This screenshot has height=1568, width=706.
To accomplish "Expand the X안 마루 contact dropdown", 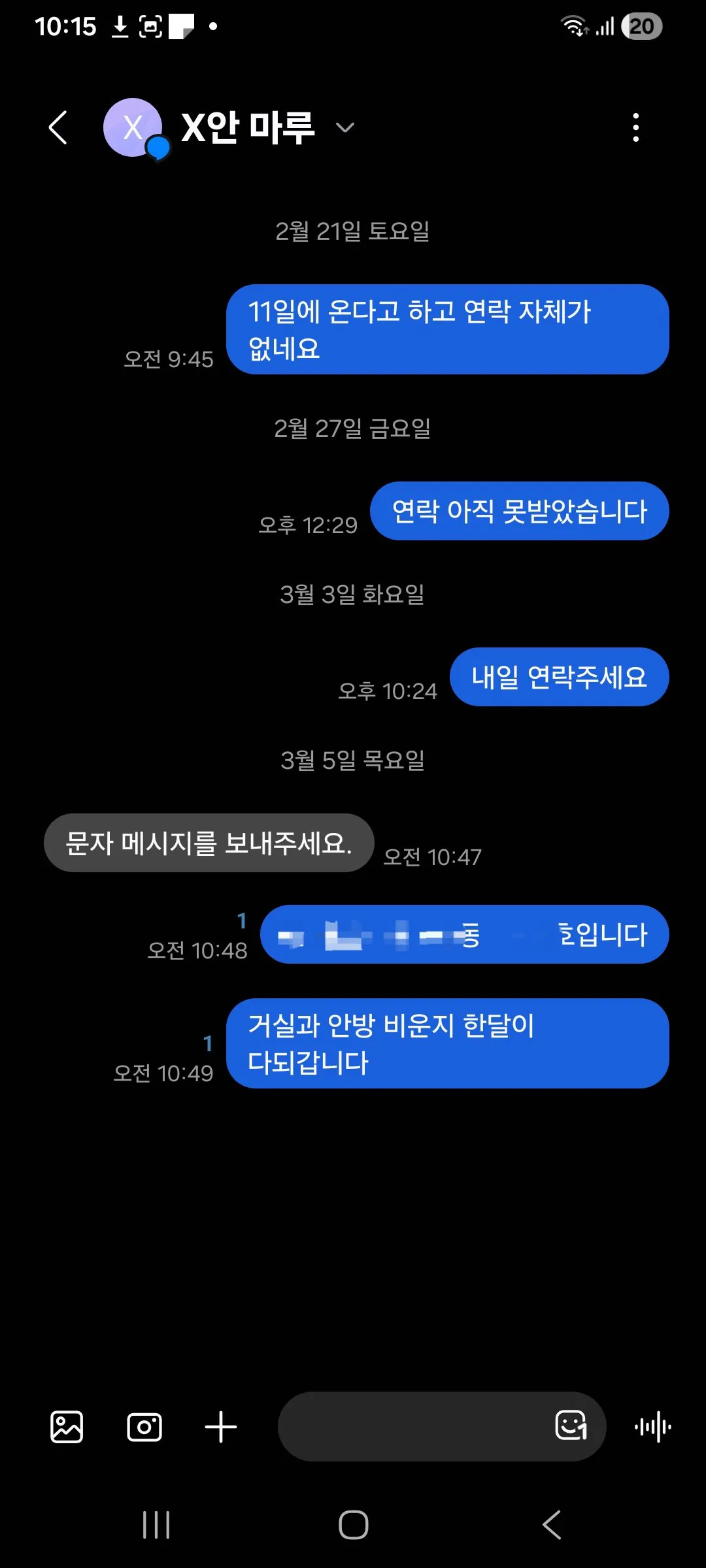I will coord(345,127).
